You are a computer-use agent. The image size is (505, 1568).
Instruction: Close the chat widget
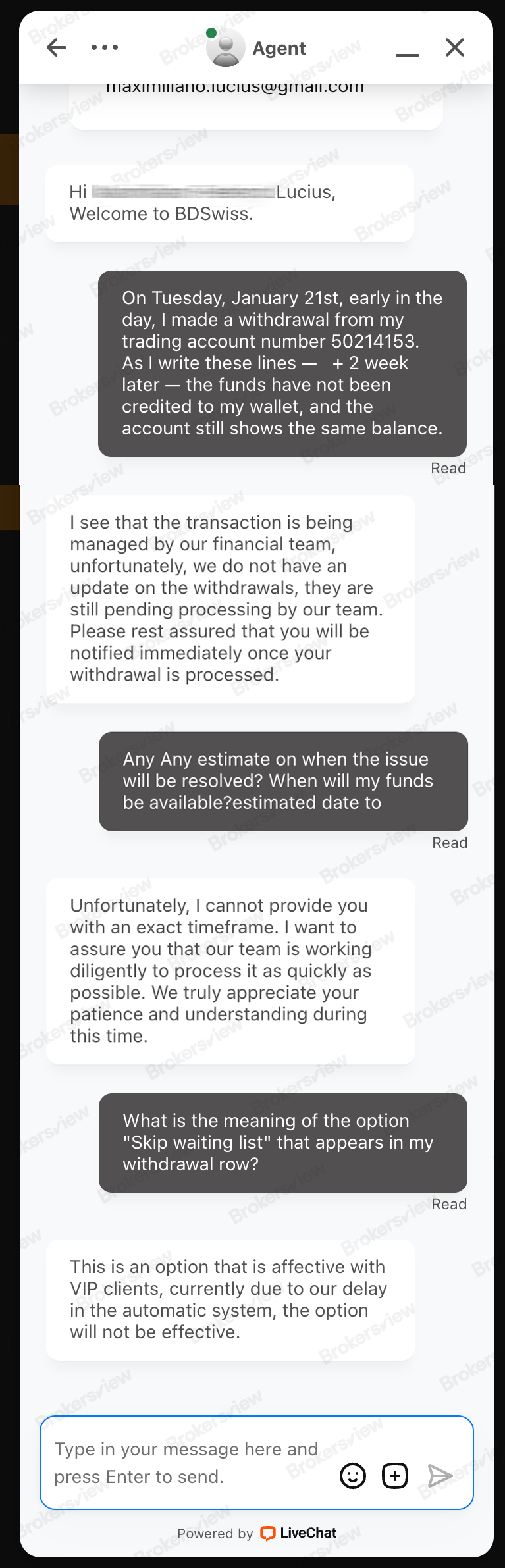(x=455, y=47)
